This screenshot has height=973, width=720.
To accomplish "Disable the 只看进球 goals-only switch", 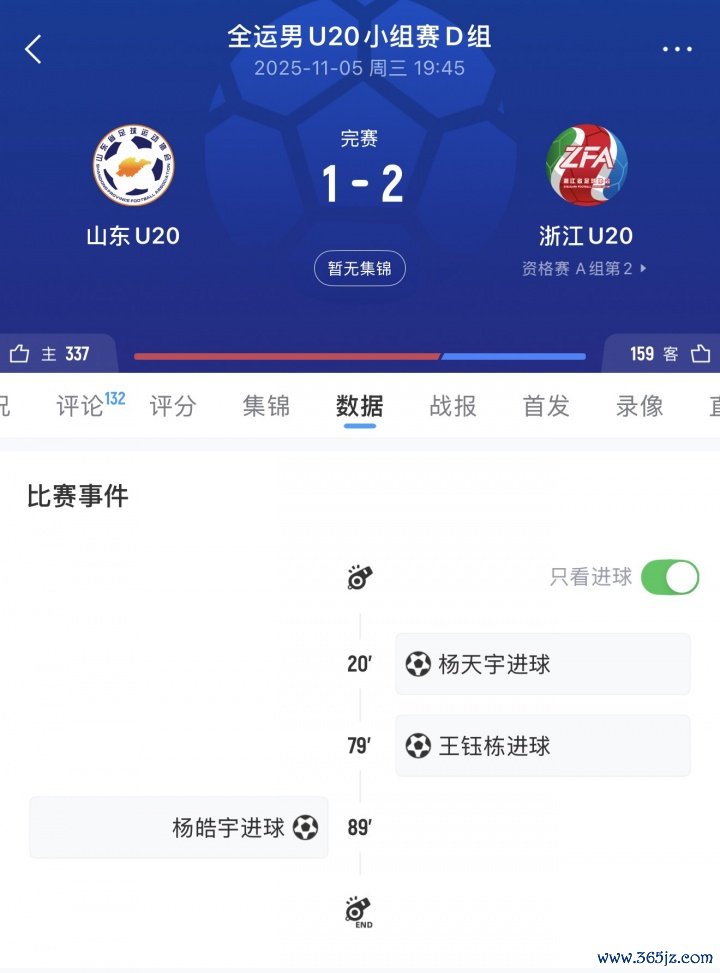I will point(669,577).
